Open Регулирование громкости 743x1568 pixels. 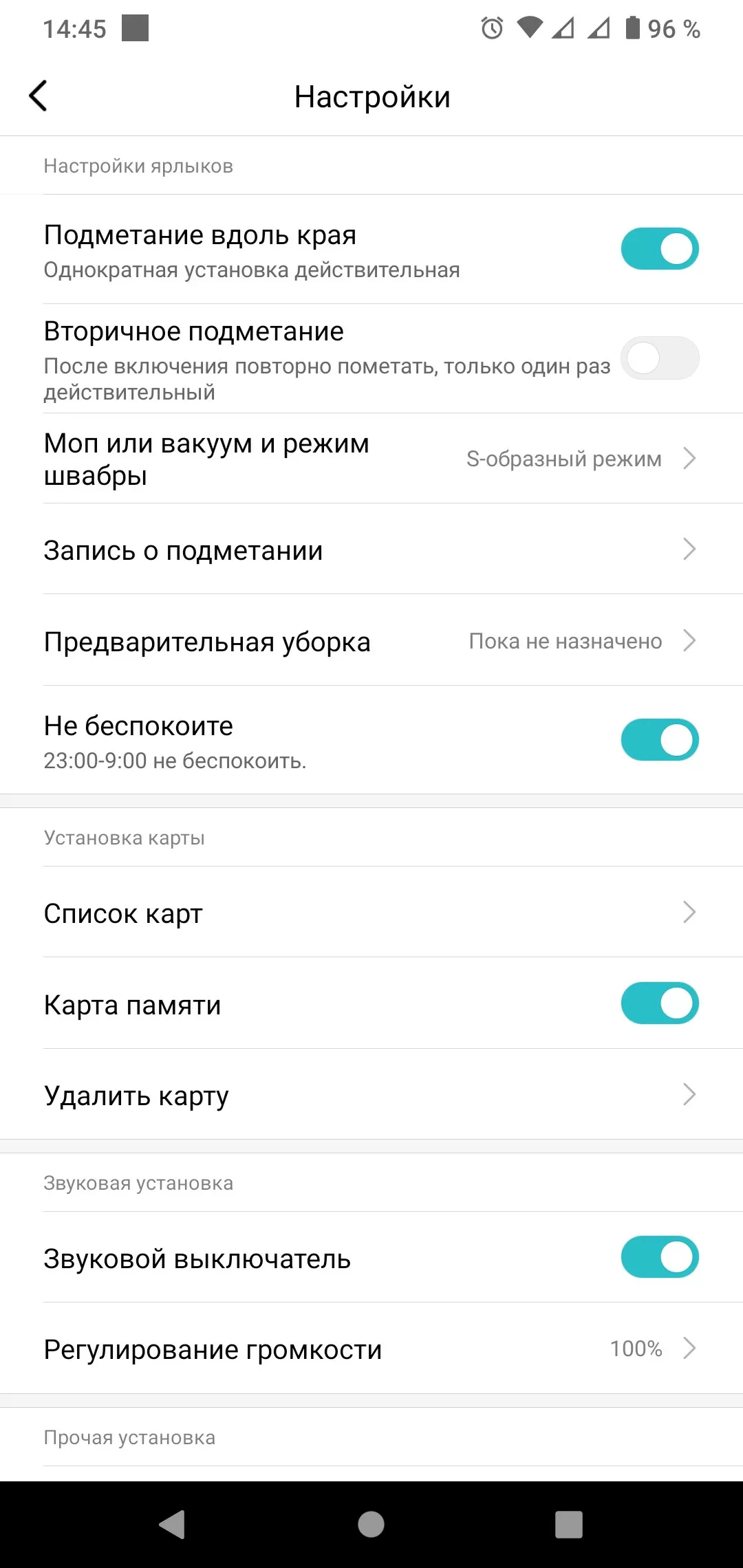(371, 1349)
